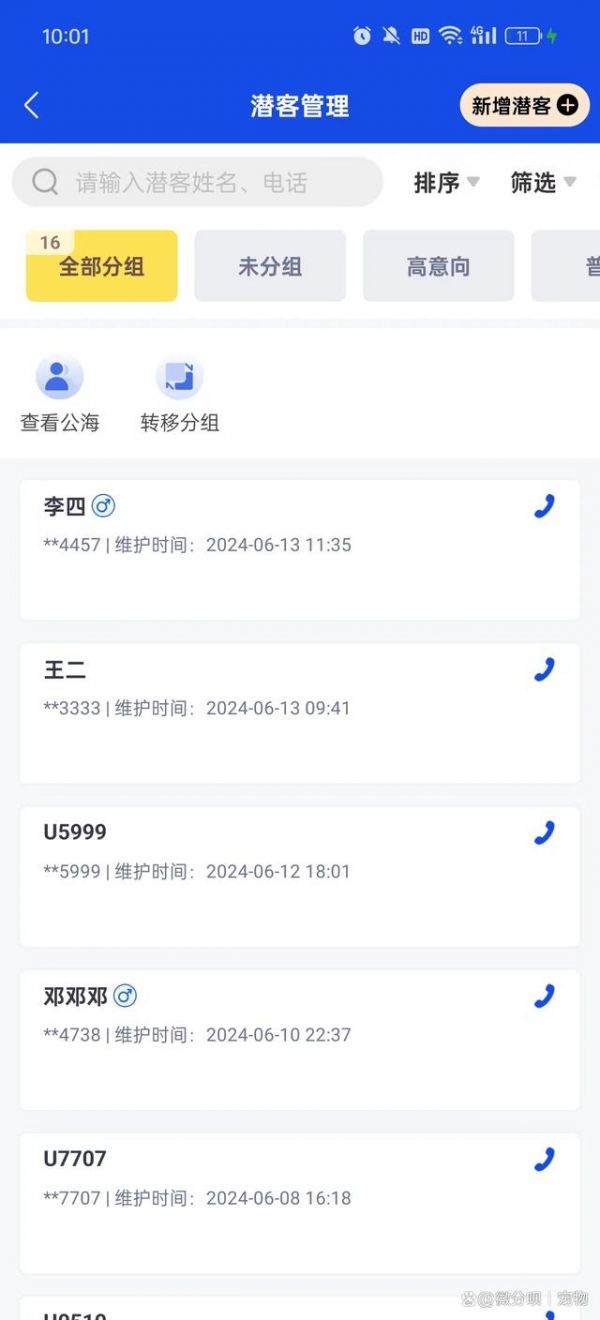Screen dimensions: 600x1320
Task: Focus the 请输入潜客姓名、电话 search field
Action: [x=197, y=182]
